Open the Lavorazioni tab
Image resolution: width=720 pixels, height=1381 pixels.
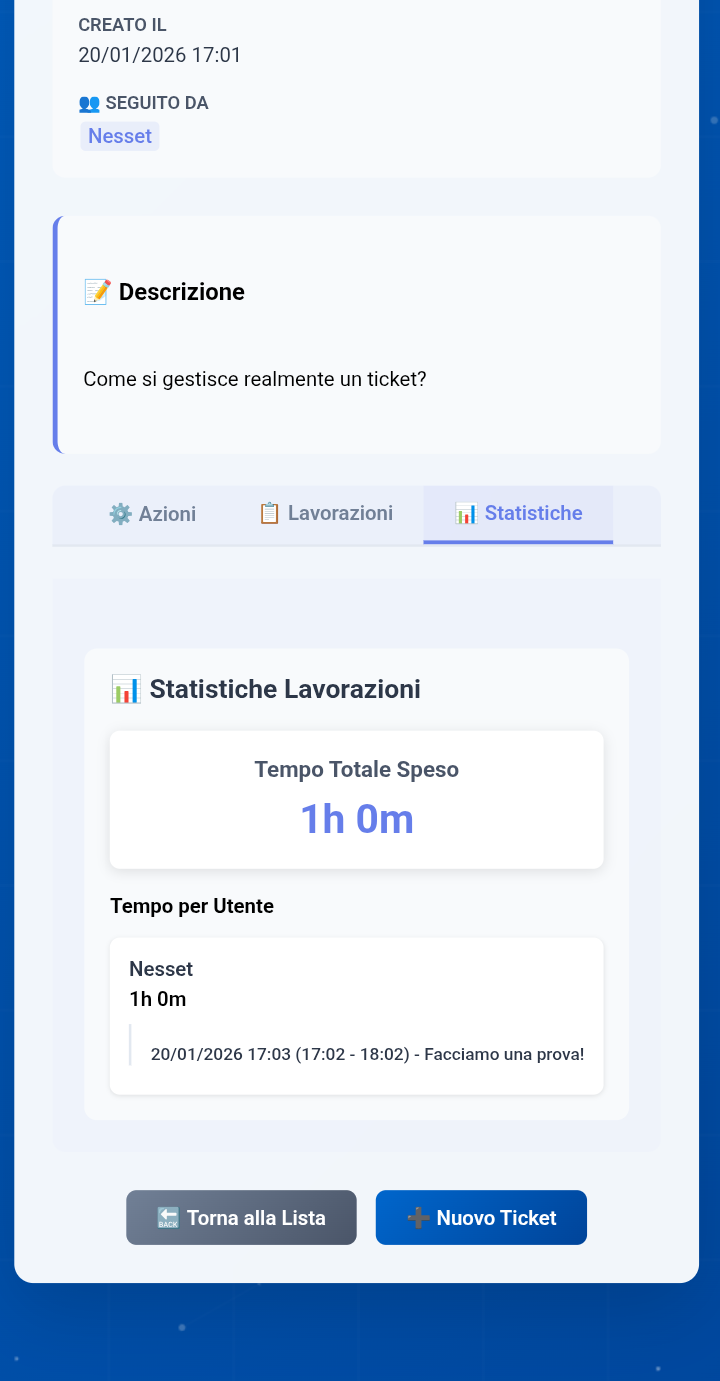(x=325, y=513)
